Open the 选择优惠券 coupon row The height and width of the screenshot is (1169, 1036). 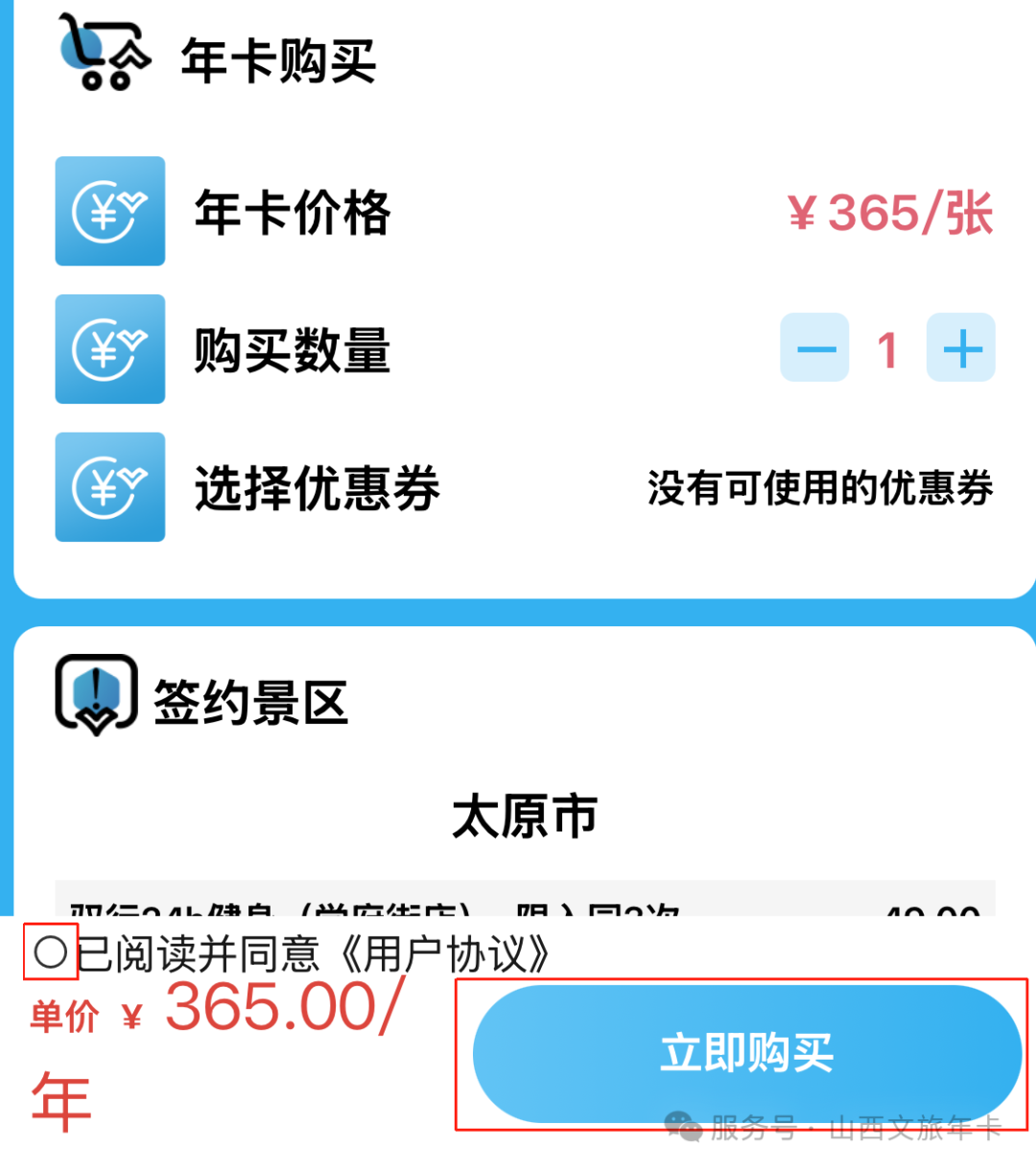coord(524,488)
